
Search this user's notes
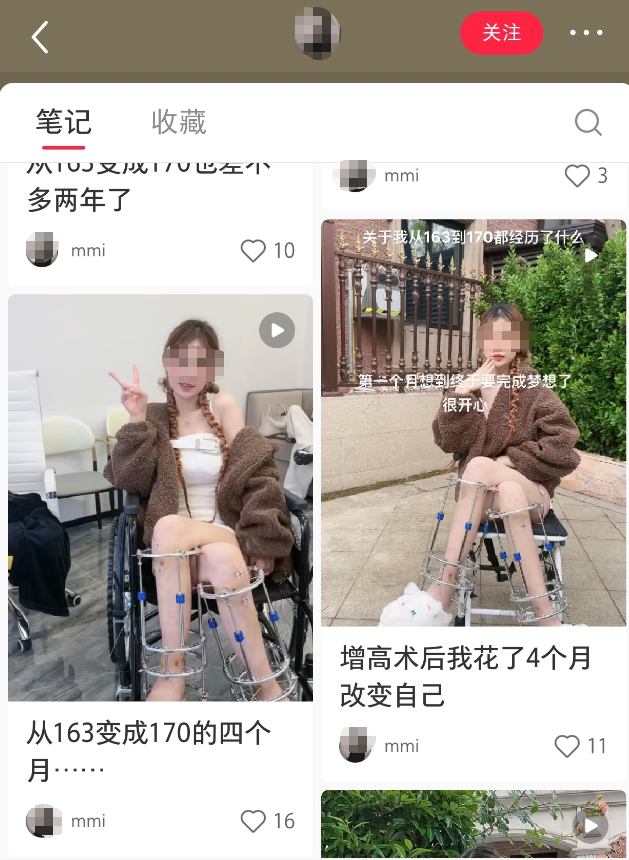pyautogui.click(x=588, y=122)
